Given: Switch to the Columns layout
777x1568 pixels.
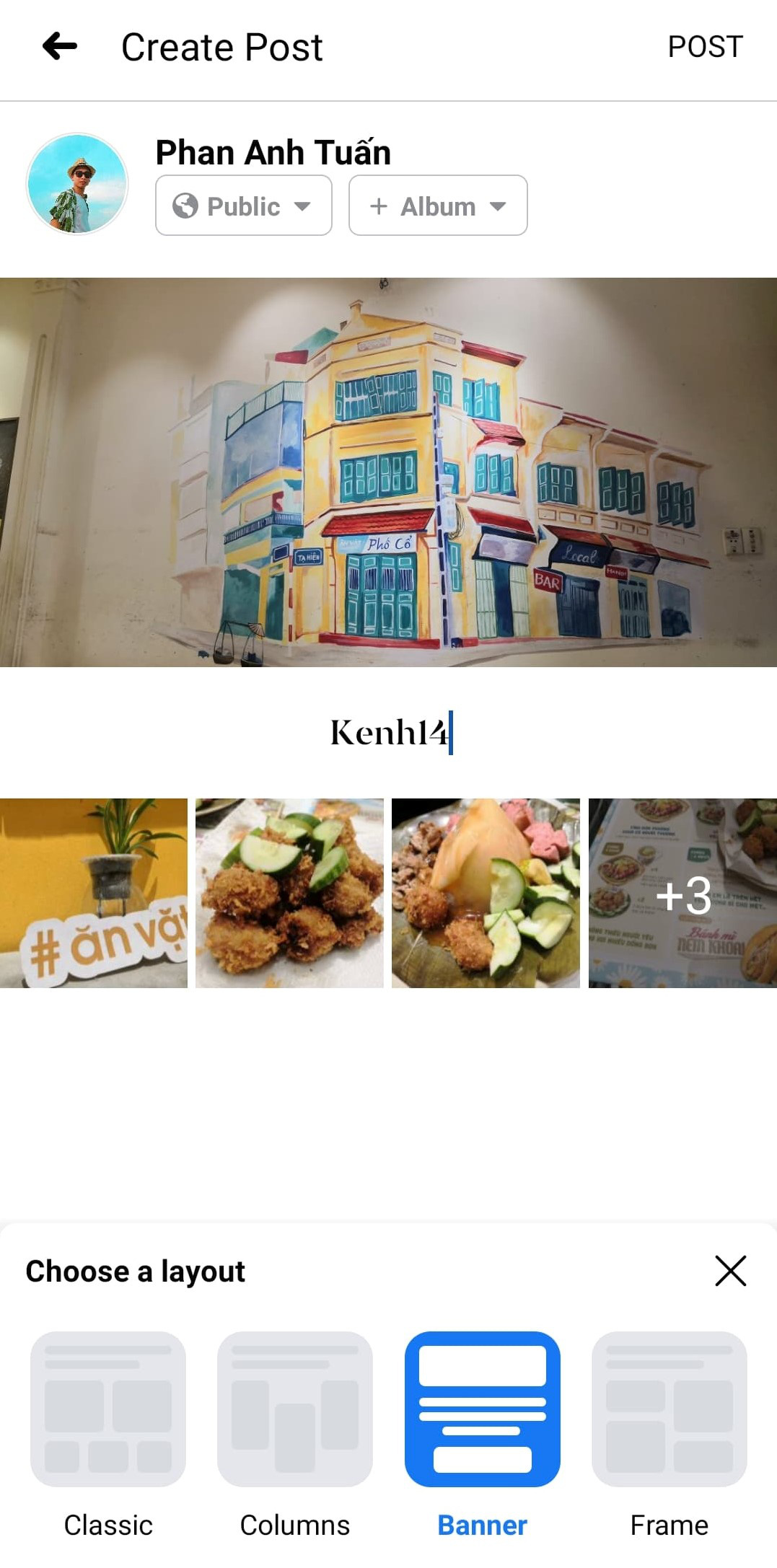Looking at the screenshot, I should tap(295, 1409).
